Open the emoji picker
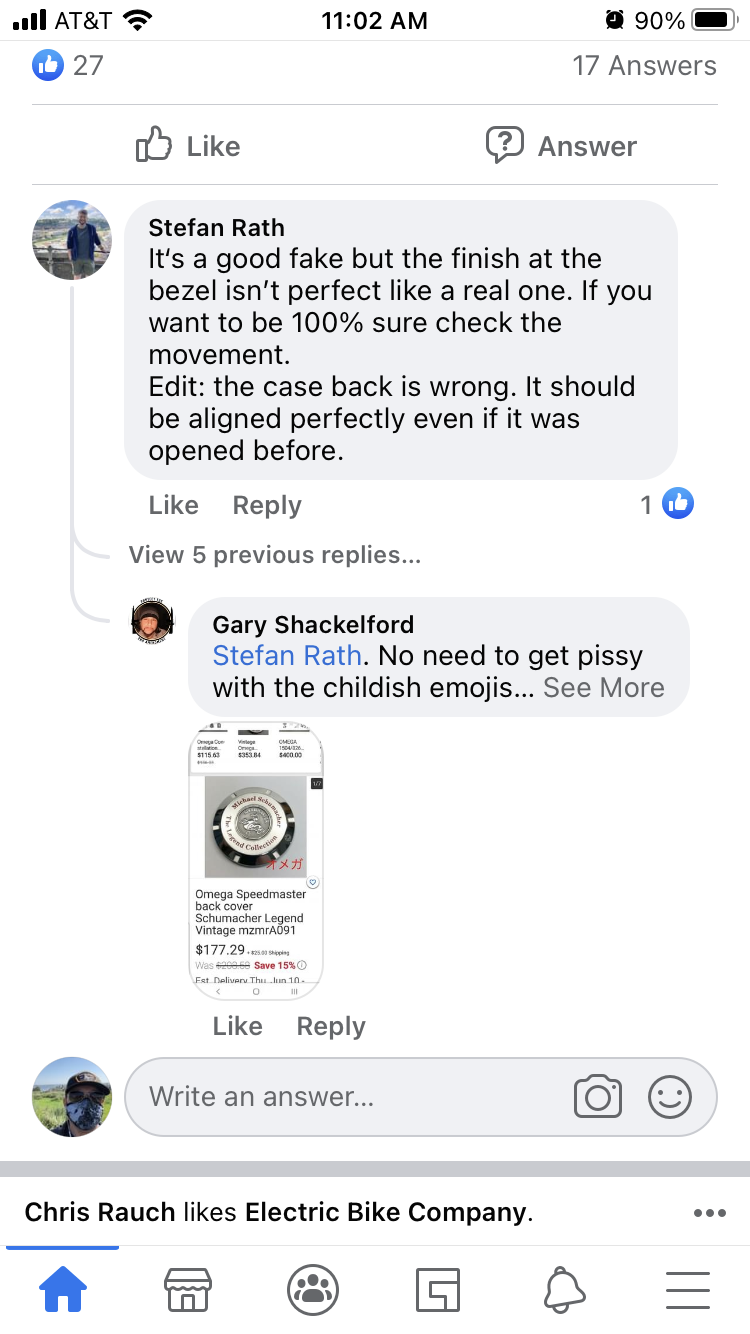The width and height of the screenshot is (750, 1334). pyautogui.click(x=670, y=1097)
